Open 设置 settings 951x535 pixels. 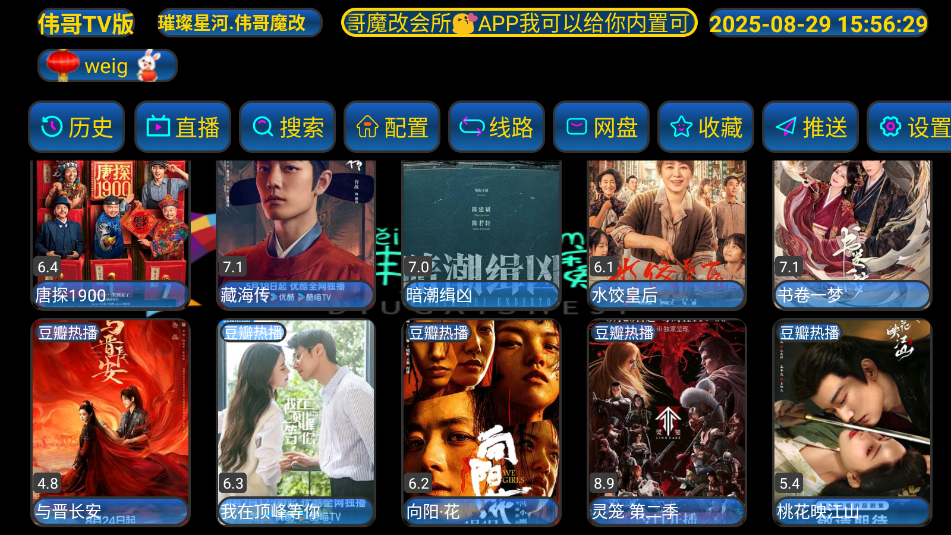coord(912,127)
